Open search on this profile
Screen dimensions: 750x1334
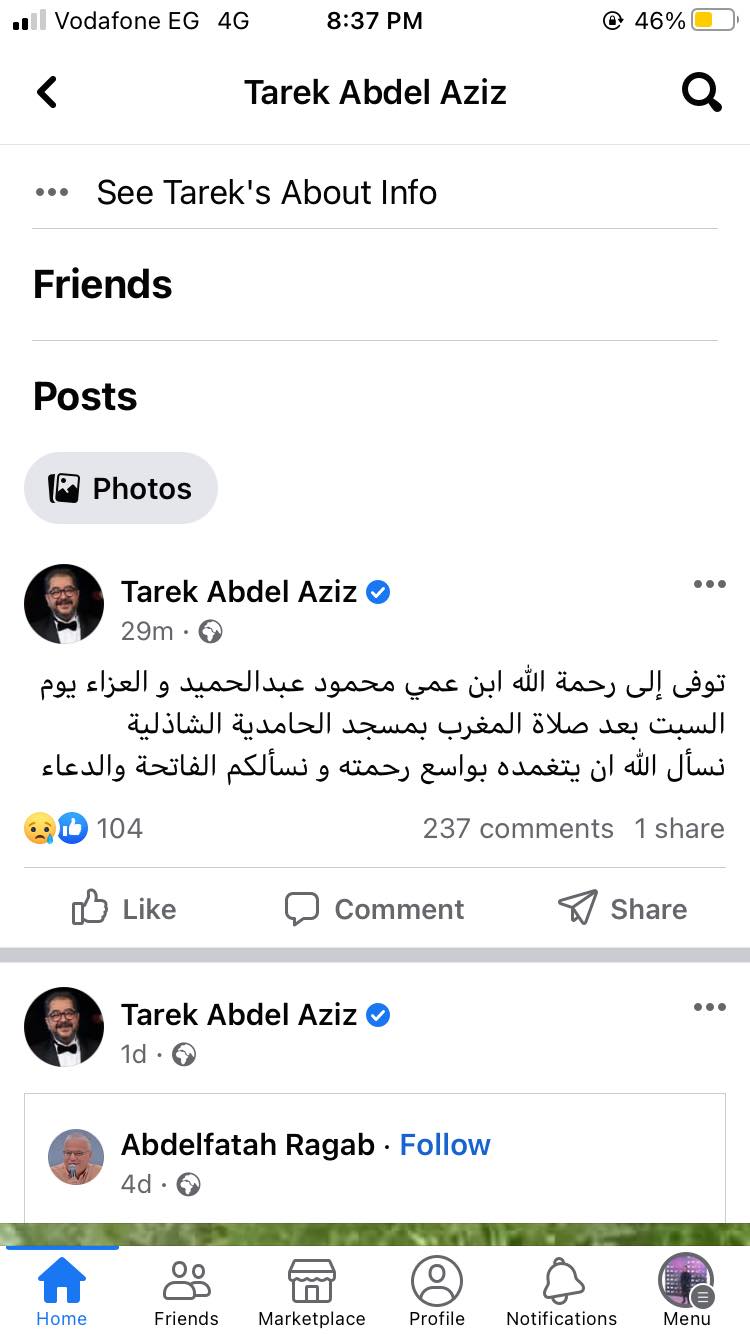[x=701, y=93]
